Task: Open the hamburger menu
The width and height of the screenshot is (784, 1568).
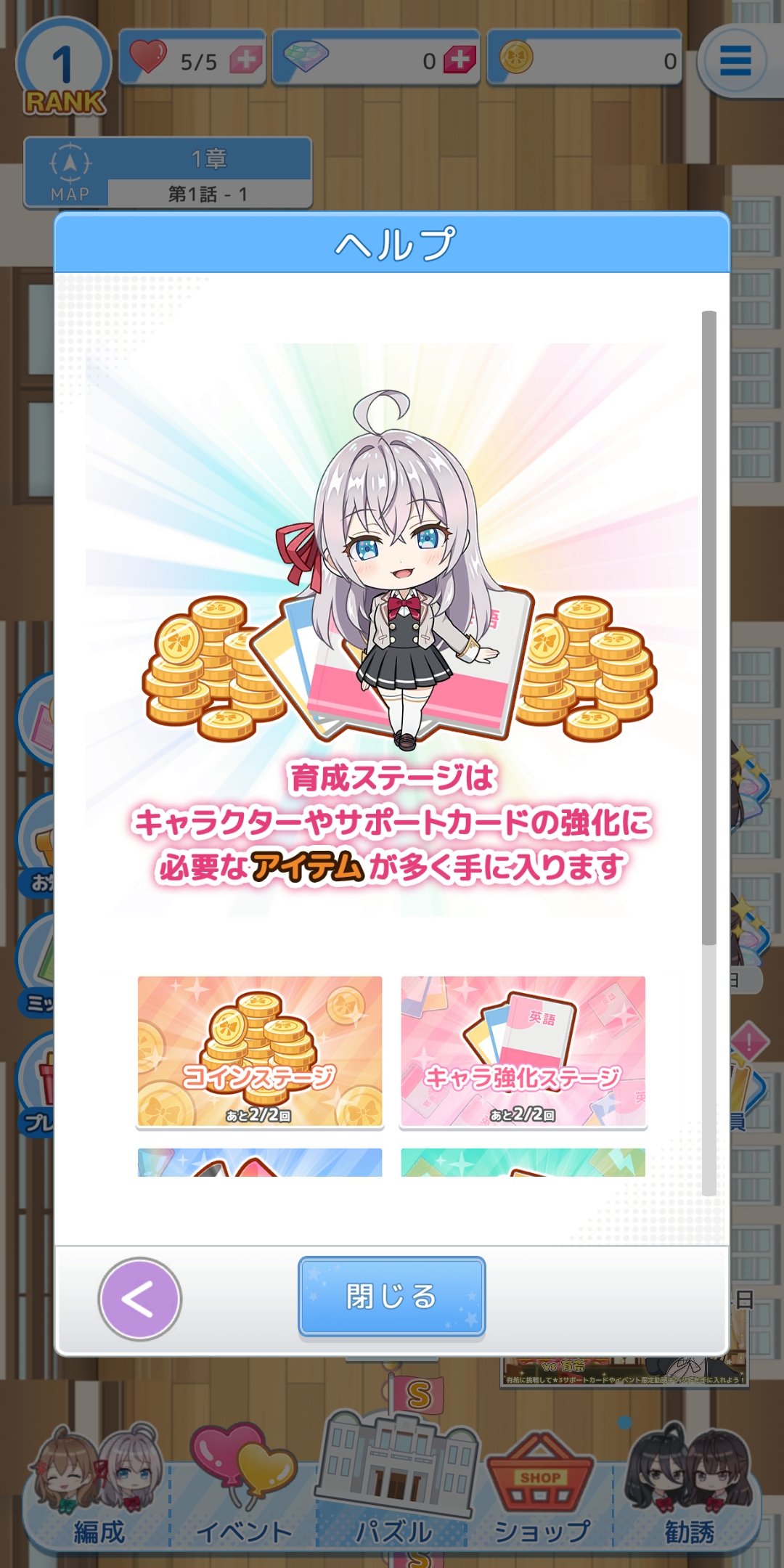Action: click(735, 61)
